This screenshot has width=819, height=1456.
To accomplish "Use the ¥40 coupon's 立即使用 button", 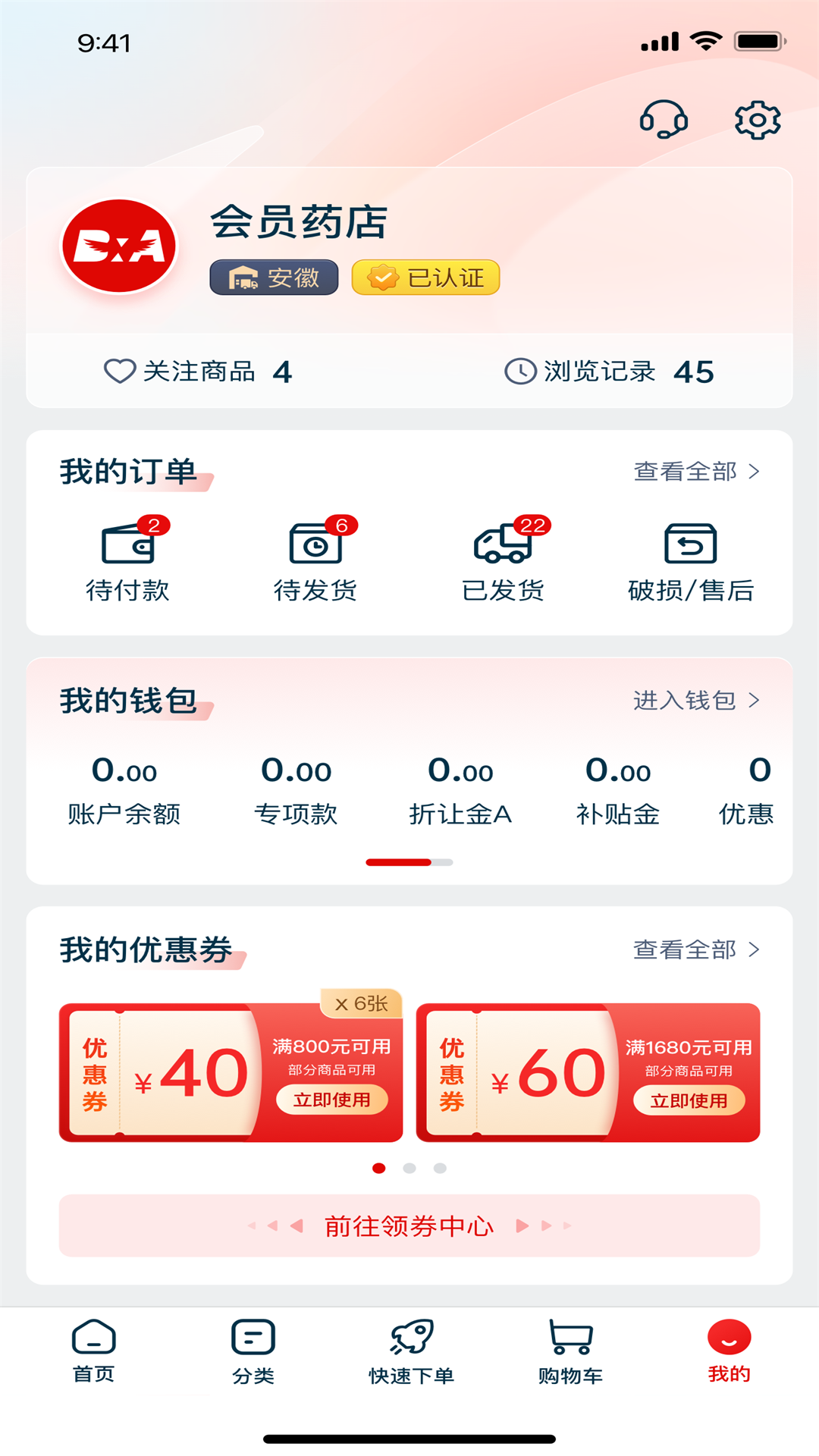I will coord(334,1101).
